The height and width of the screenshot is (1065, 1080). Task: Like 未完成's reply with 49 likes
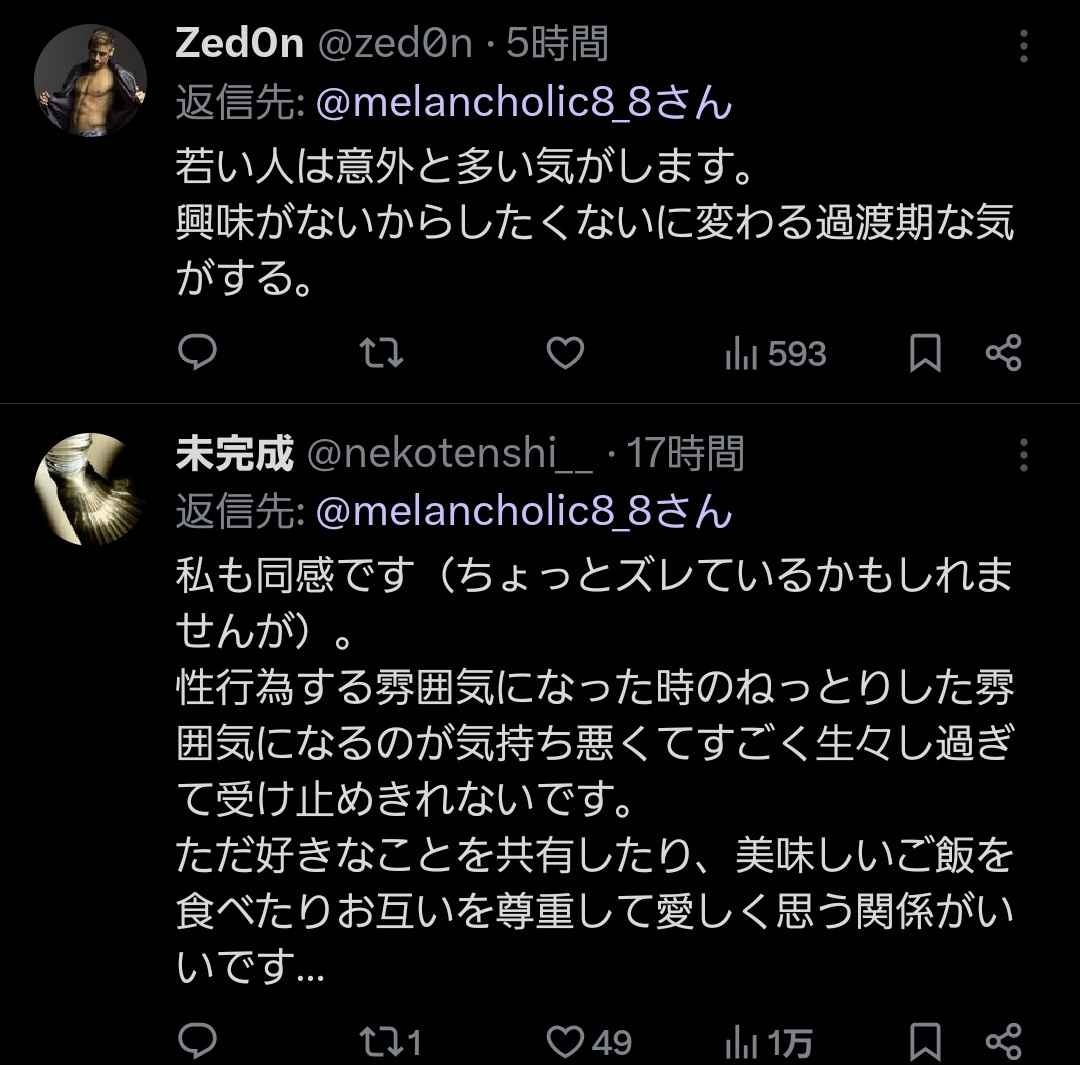click(x=592, y=1042)
